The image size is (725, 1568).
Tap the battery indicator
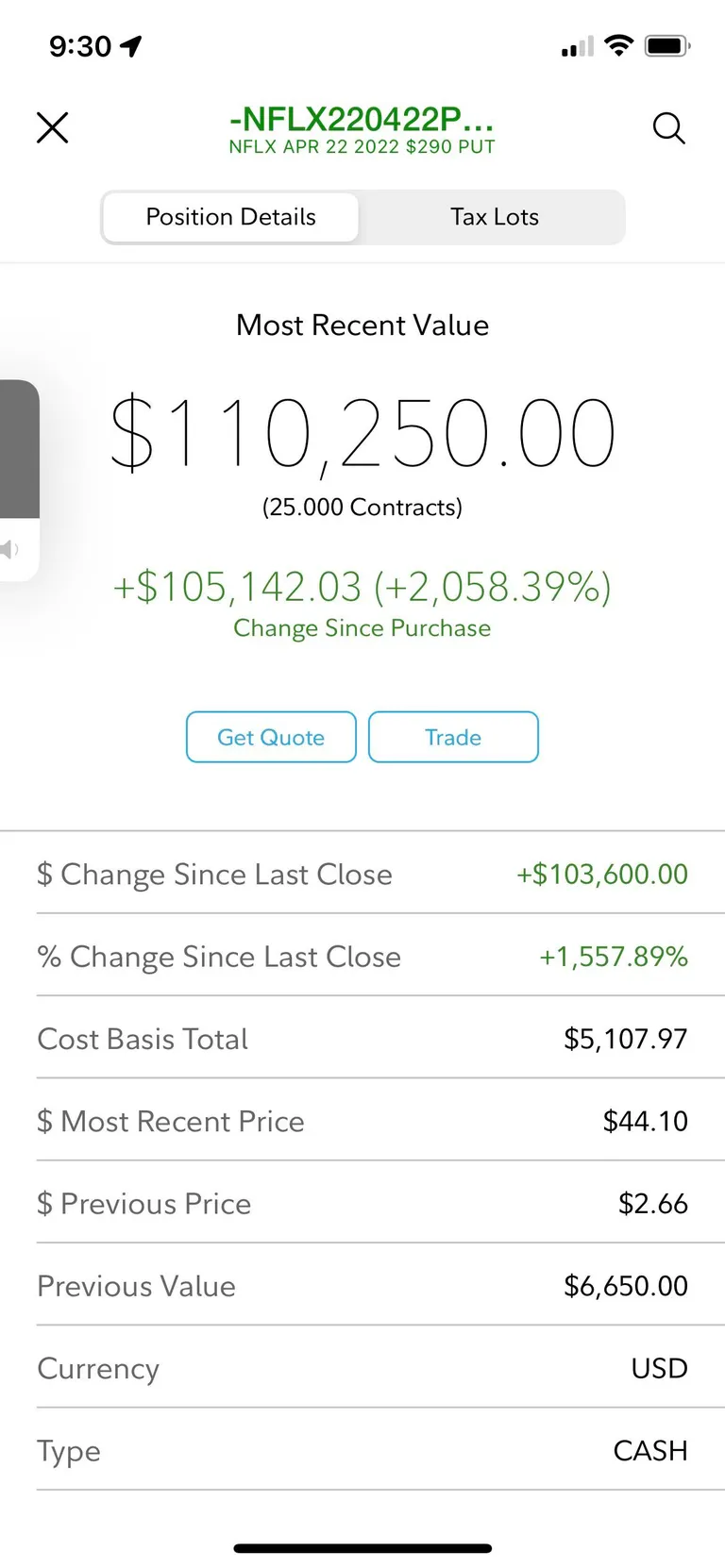(x=667, y=44)
